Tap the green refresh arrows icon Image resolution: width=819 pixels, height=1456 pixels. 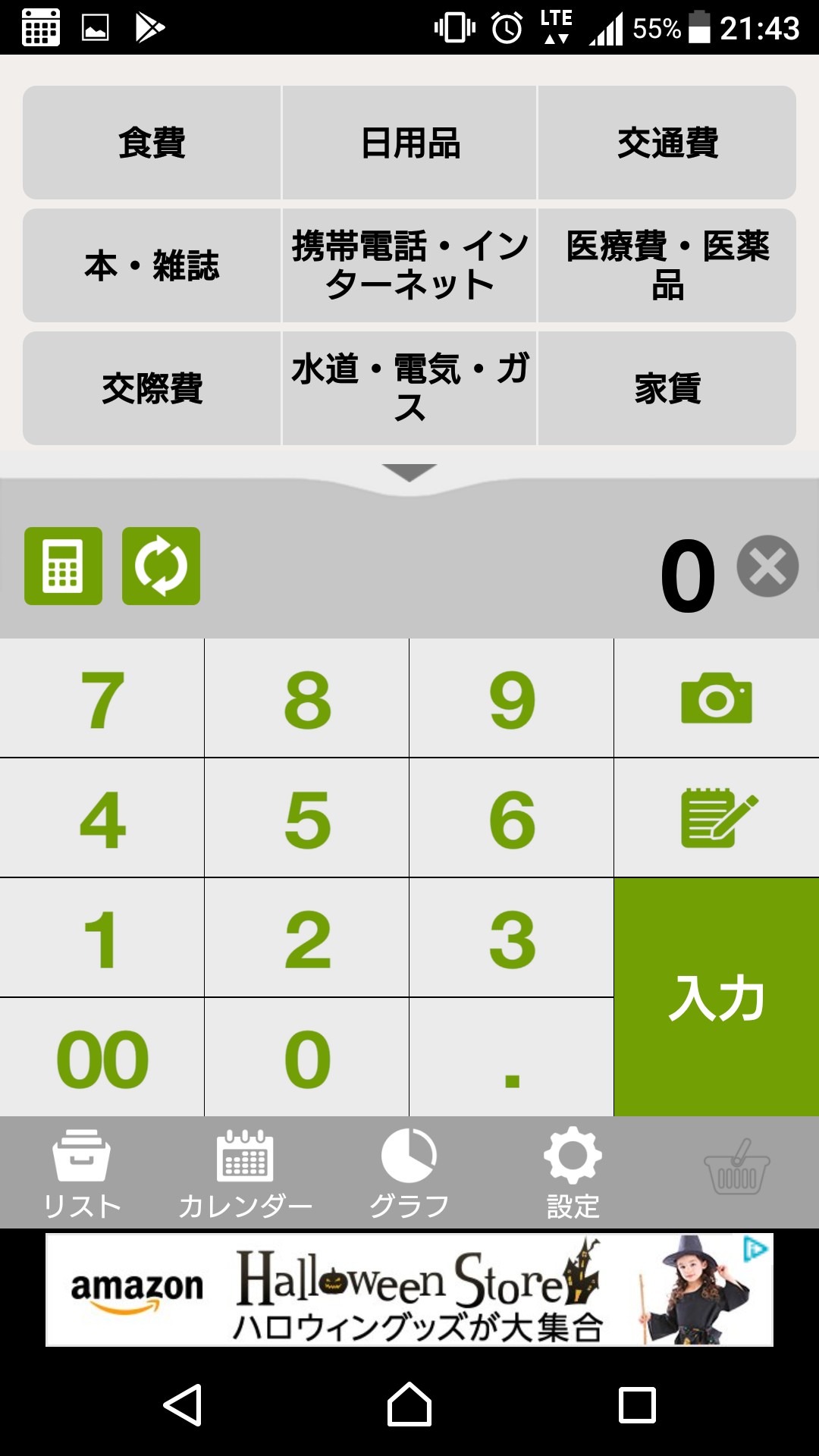(161, 566)
